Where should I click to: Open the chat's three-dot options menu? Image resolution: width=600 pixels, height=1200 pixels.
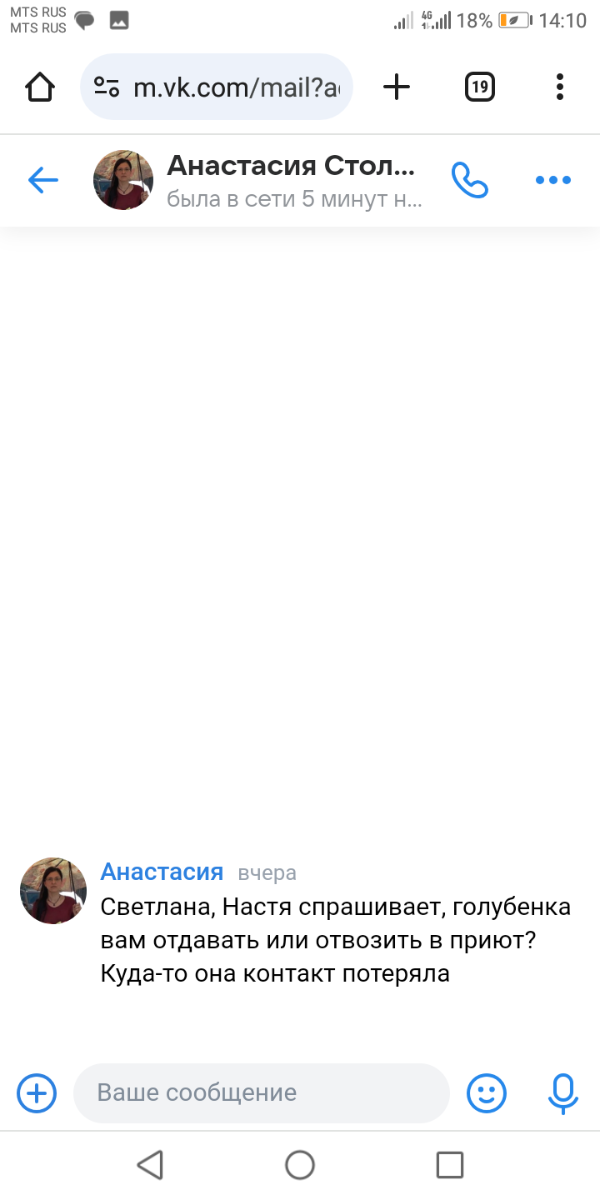coord(553,180)
